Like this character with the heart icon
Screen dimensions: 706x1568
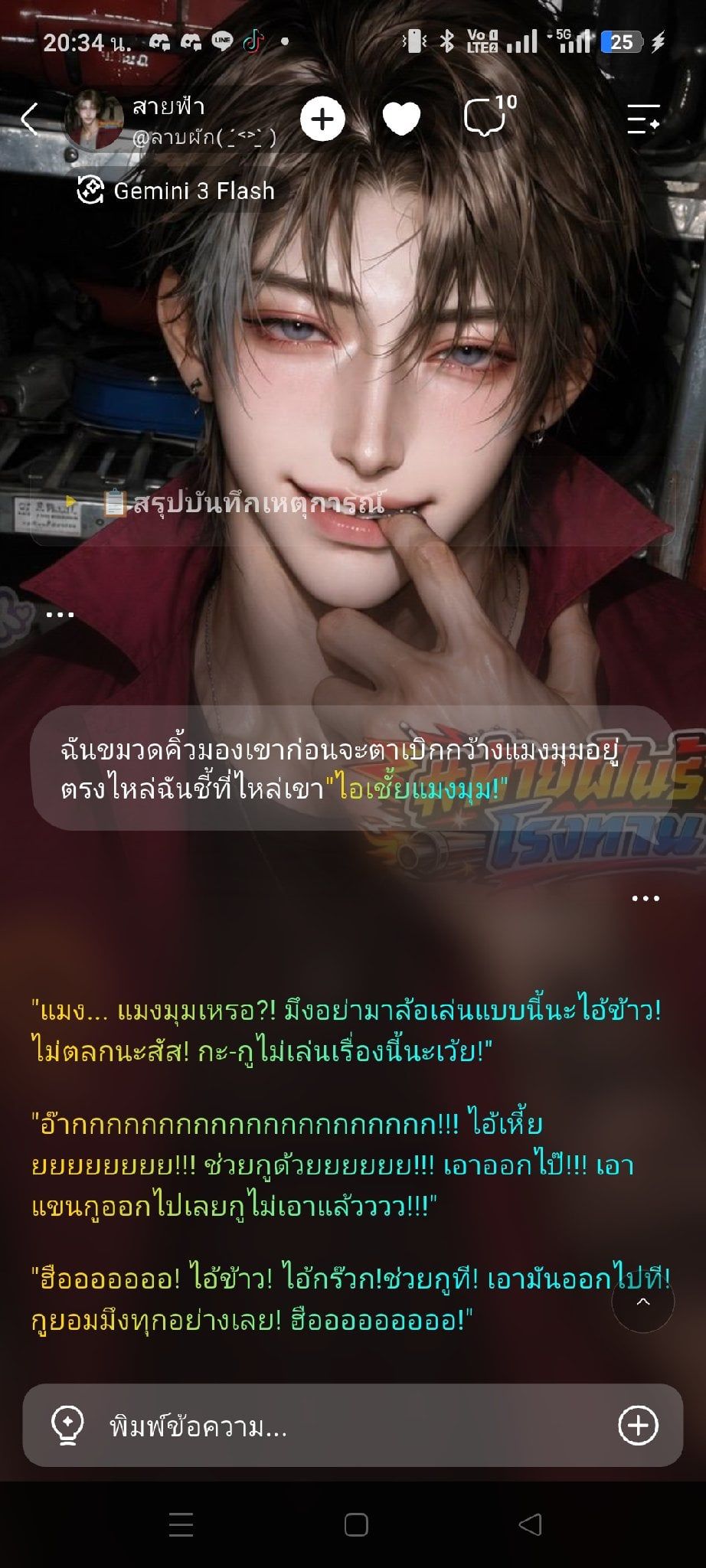[401, 119]
